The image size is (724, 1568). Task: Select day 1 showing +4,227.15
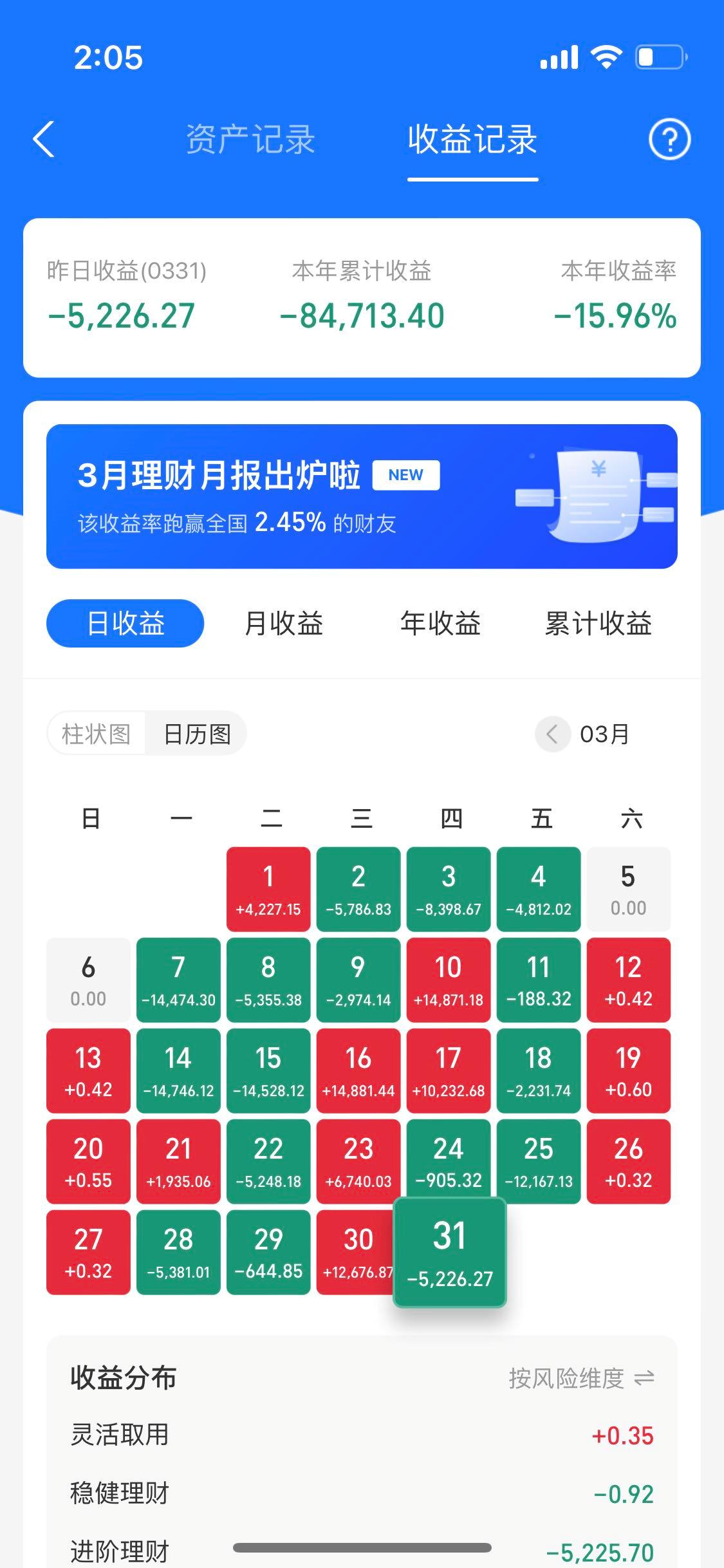click(x=268, y=889)
